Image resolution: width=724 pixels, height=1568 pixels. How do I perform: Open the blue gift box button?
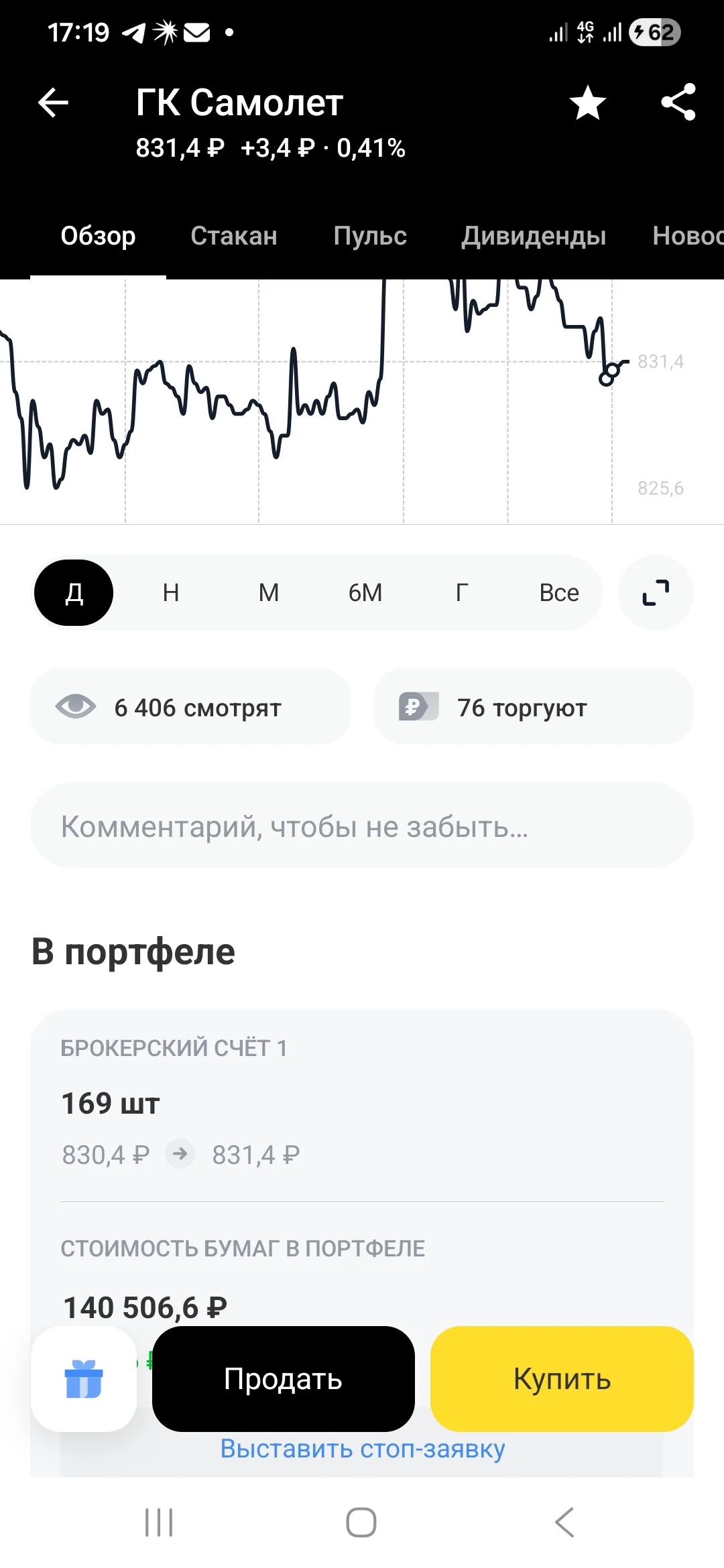(84, 1379)
